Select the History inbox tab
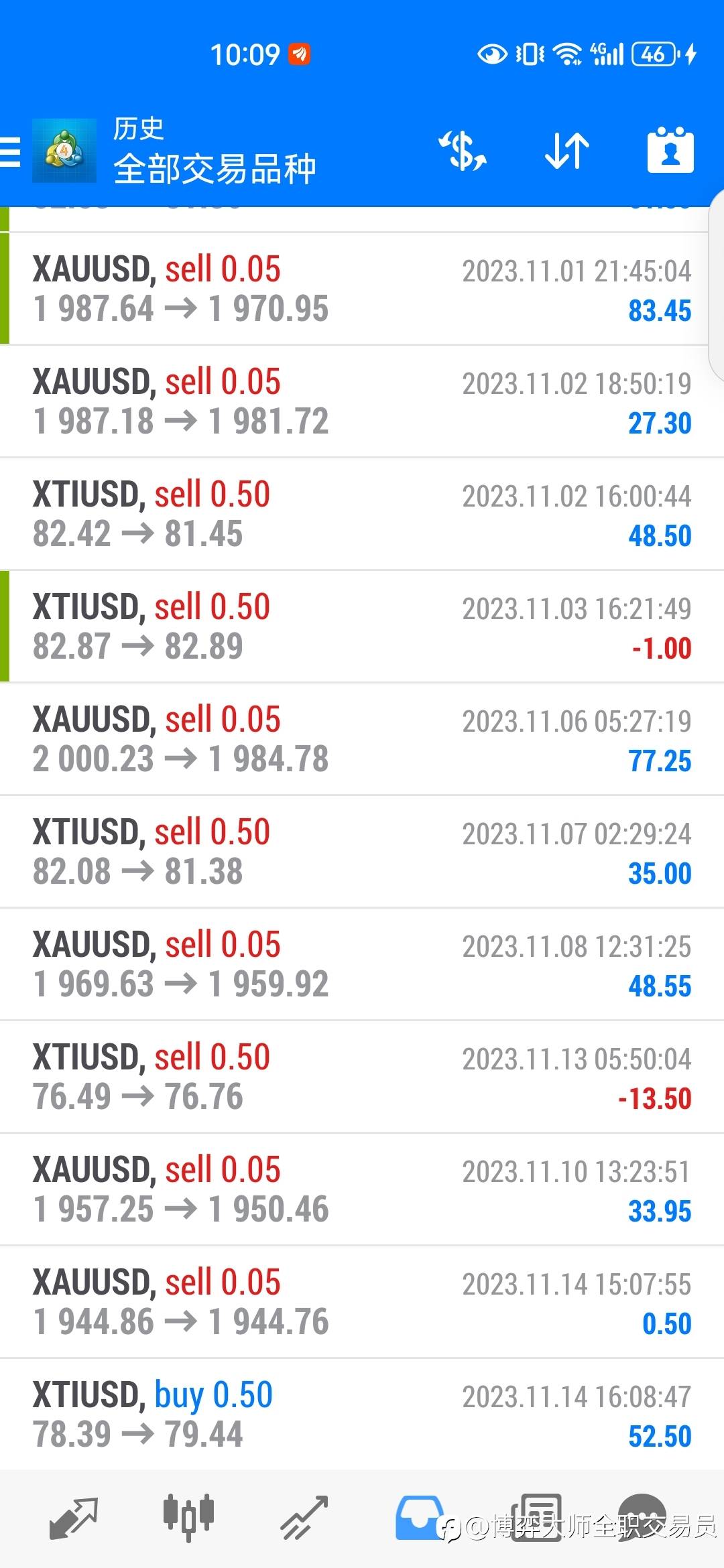724x1568 pixels. (420, 1517)
